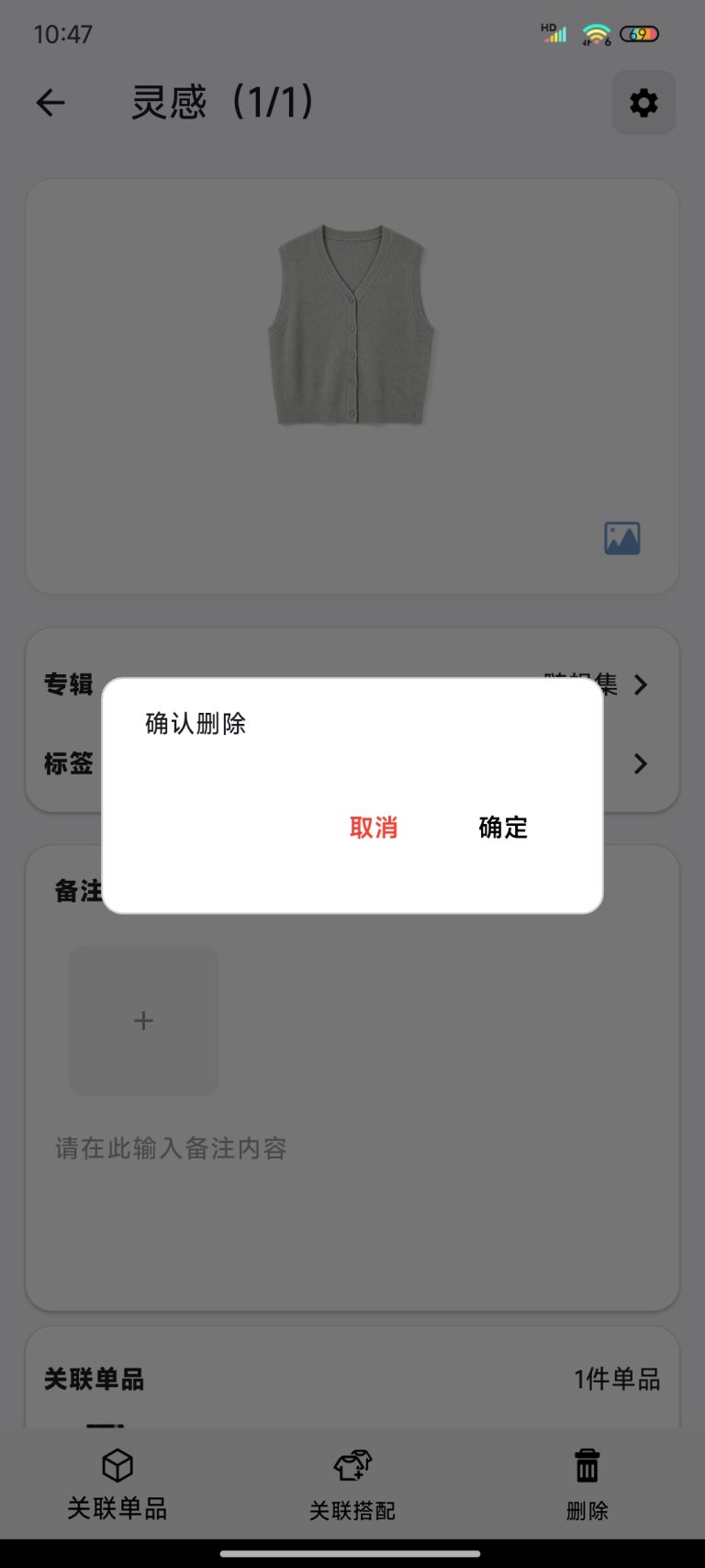Tap 取消 to cancel the deletion
Viewport: 705px width, 1568px height.
374,828
